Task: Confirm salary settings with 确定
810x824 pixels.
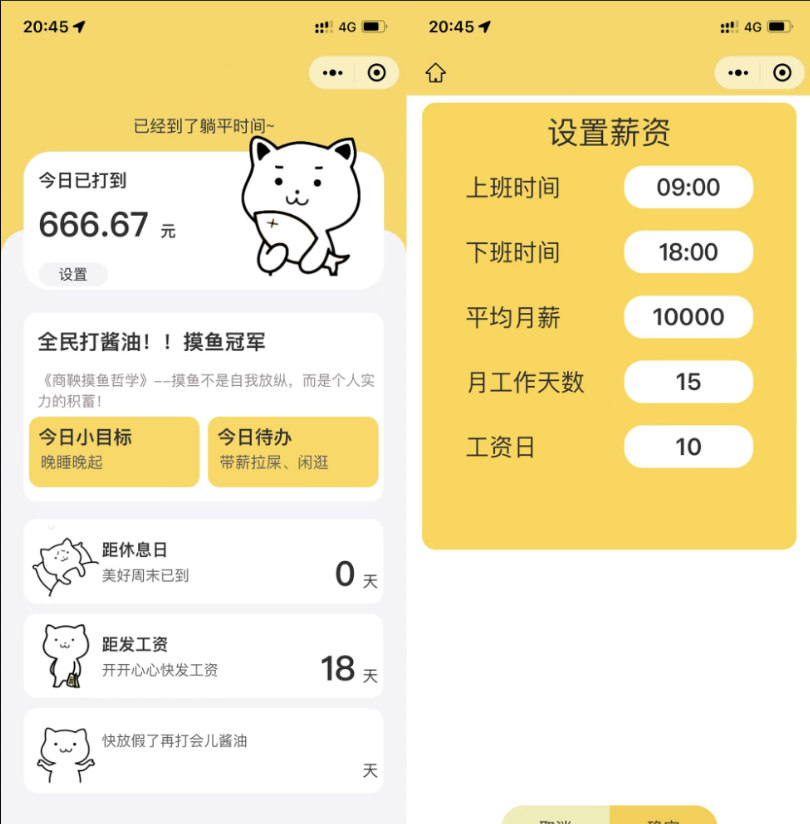Action: [x=663, y=816]
